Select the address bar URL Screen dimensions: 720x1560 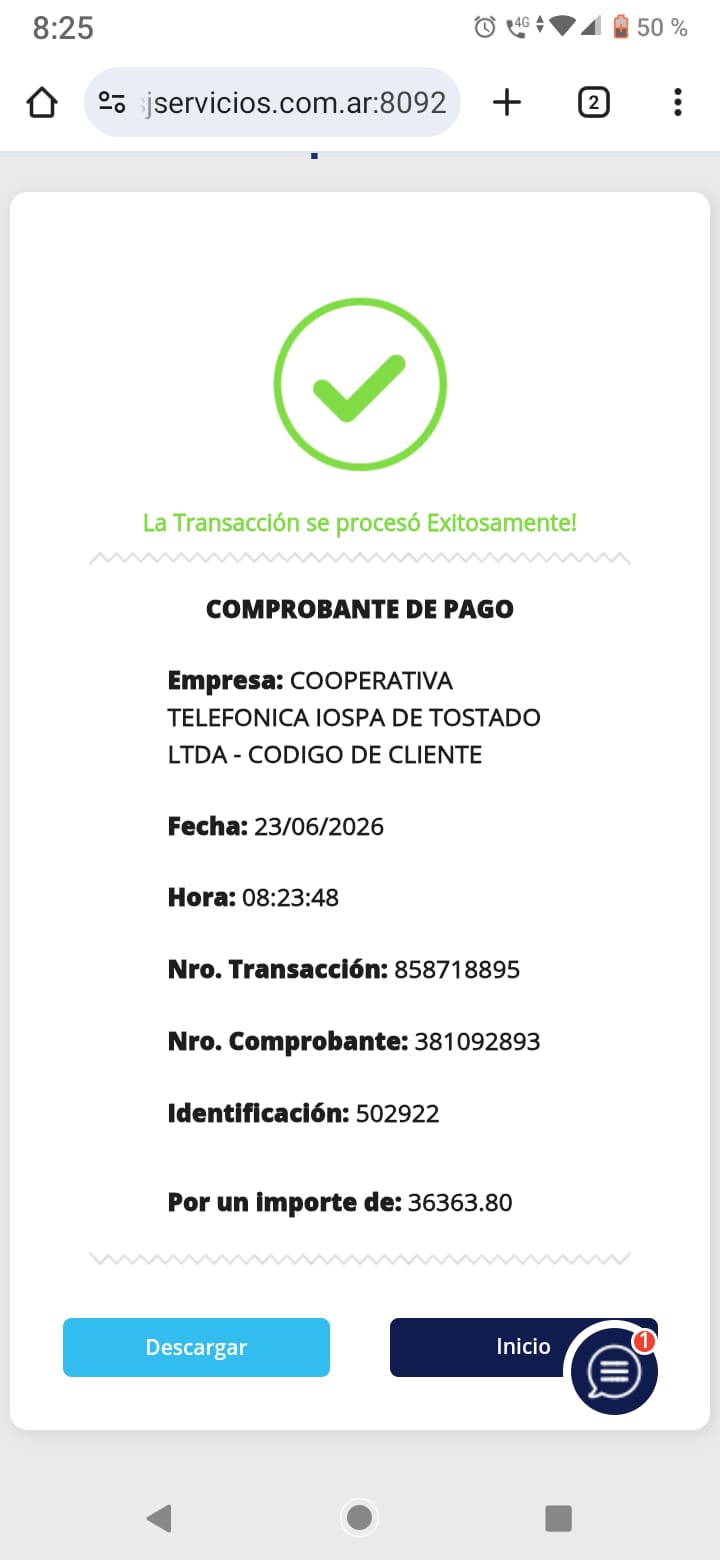[x=296, y=102]
